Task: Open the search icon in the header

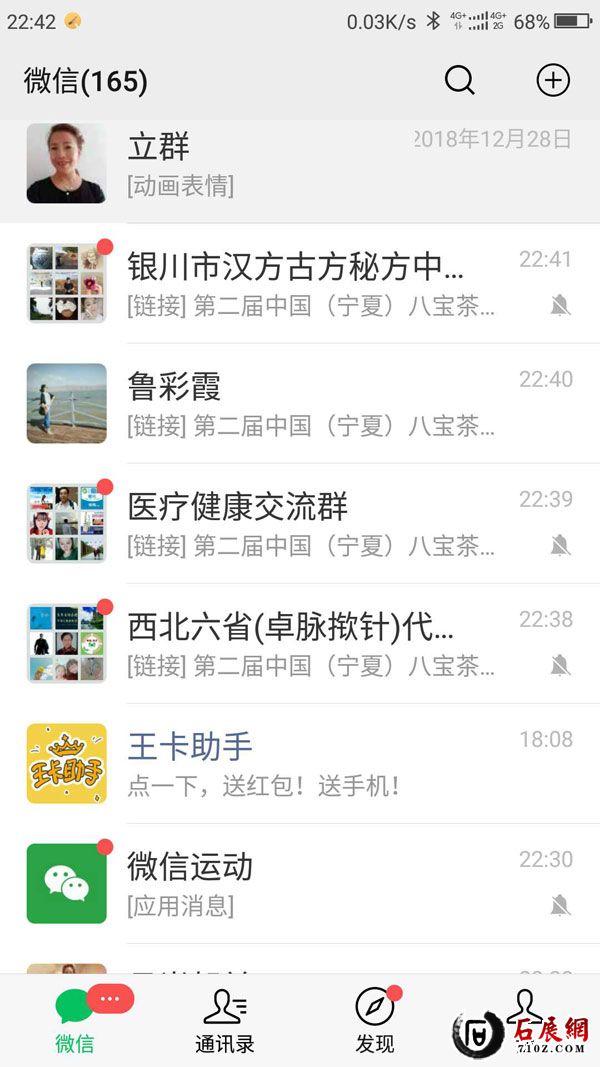Action: 459,81
